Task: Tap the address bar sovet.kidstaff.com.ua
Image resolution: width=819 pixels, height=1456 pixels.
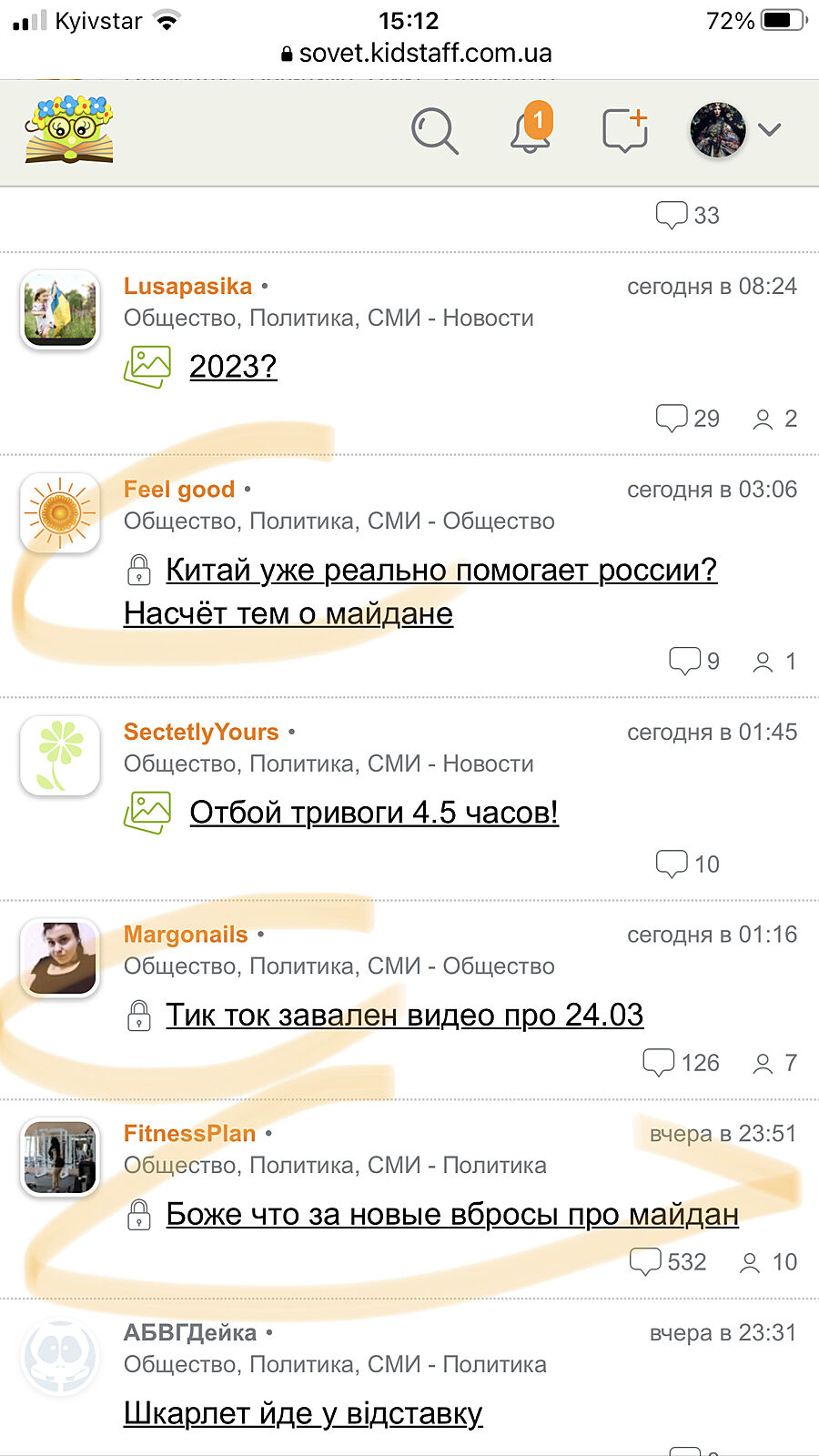Action: tap(417, 53)
